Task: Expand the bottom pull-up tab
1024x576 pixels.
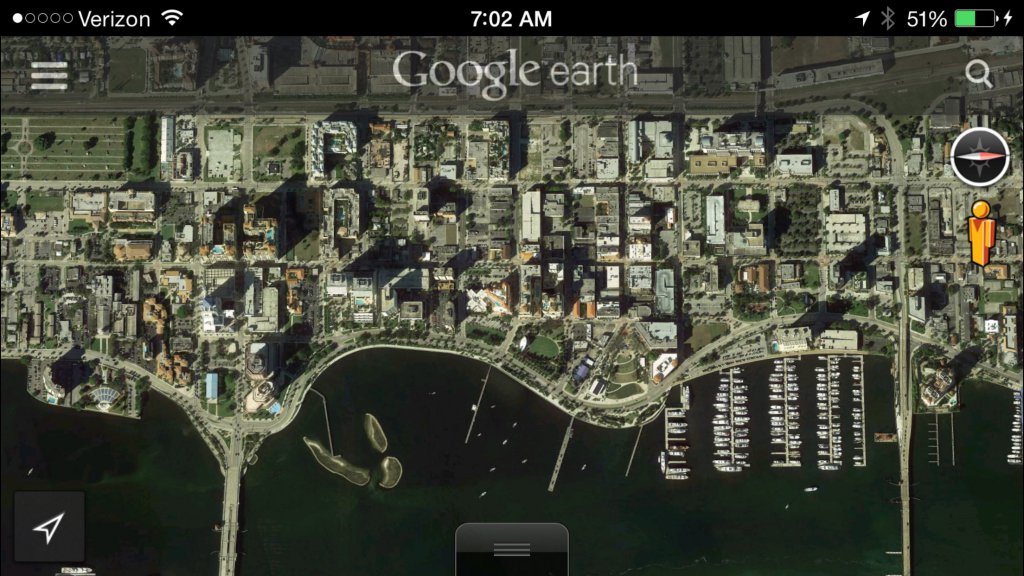Action: click(x=512, y=549)
